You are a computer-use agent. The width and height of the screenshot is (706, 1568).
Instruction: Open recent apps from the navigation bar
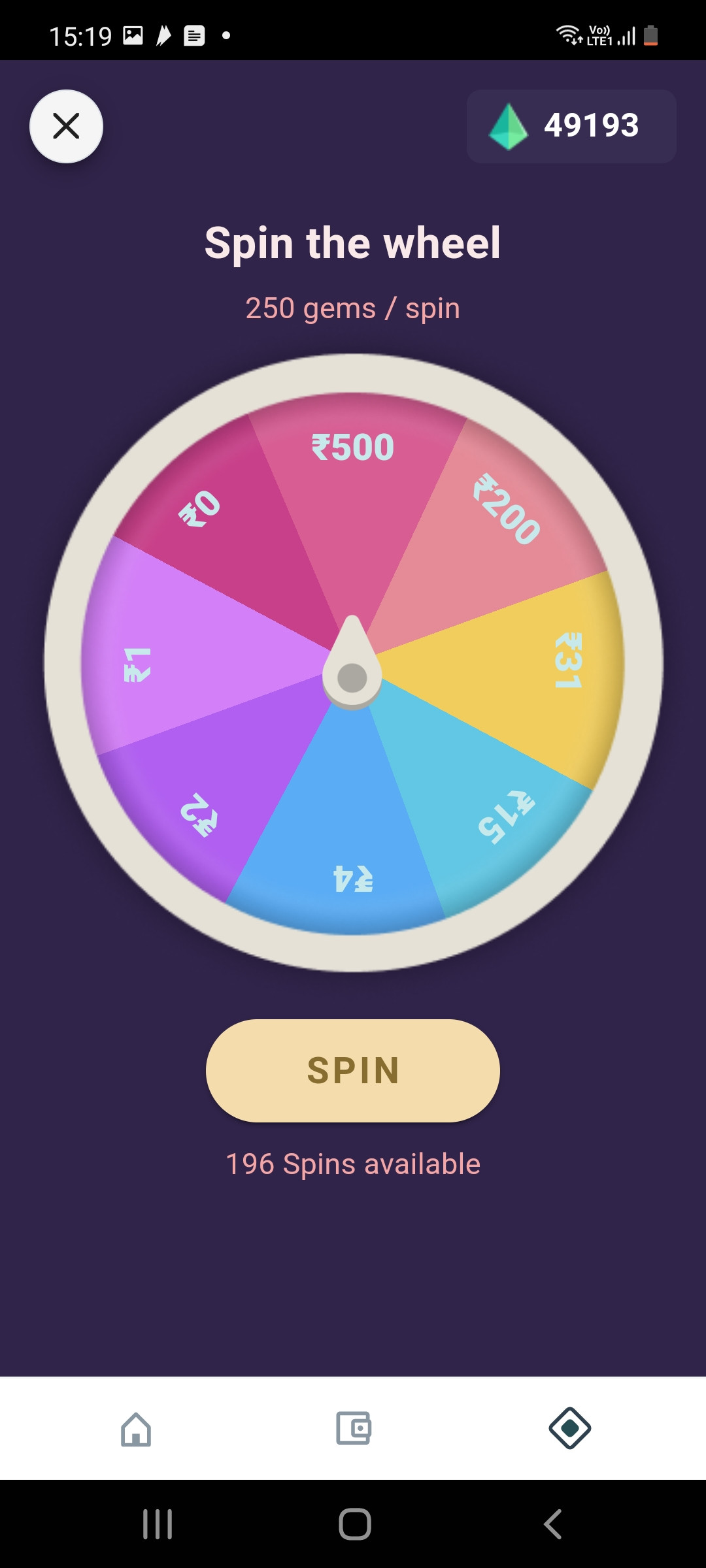158,1524
